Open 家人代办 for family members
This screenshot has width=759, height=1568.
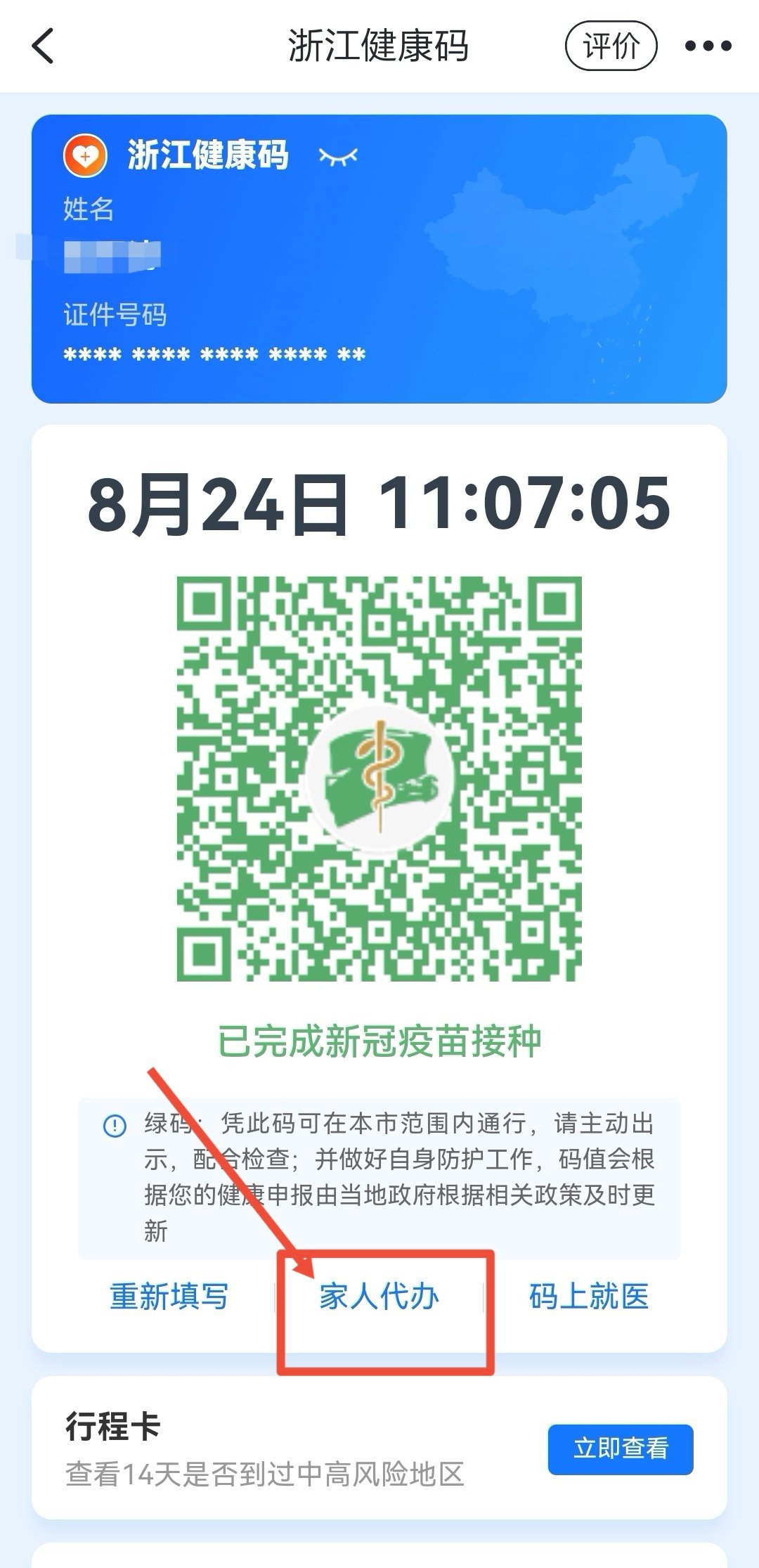click(x=379, y=1297)
